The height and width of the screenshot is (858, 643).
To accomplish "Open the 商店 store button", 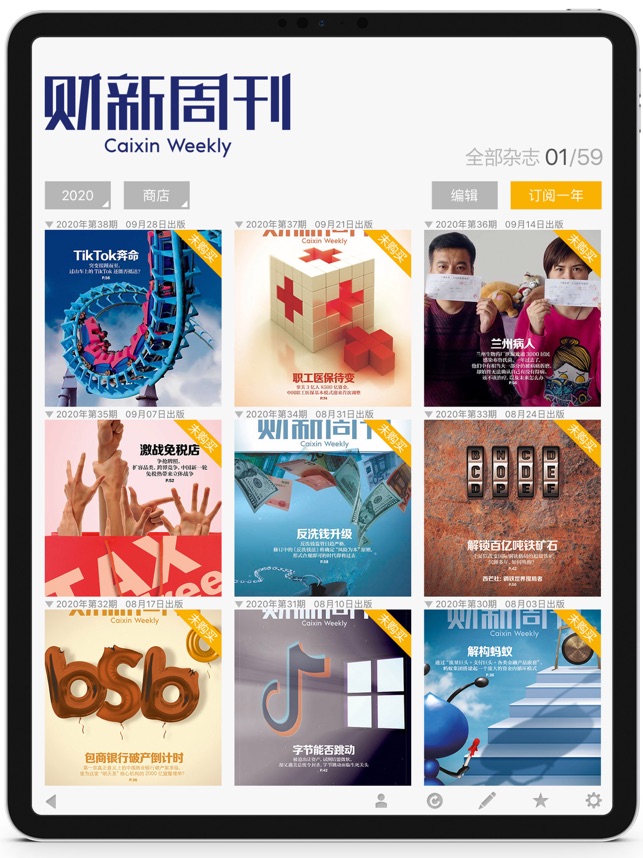I will click(x=156, y=196).
